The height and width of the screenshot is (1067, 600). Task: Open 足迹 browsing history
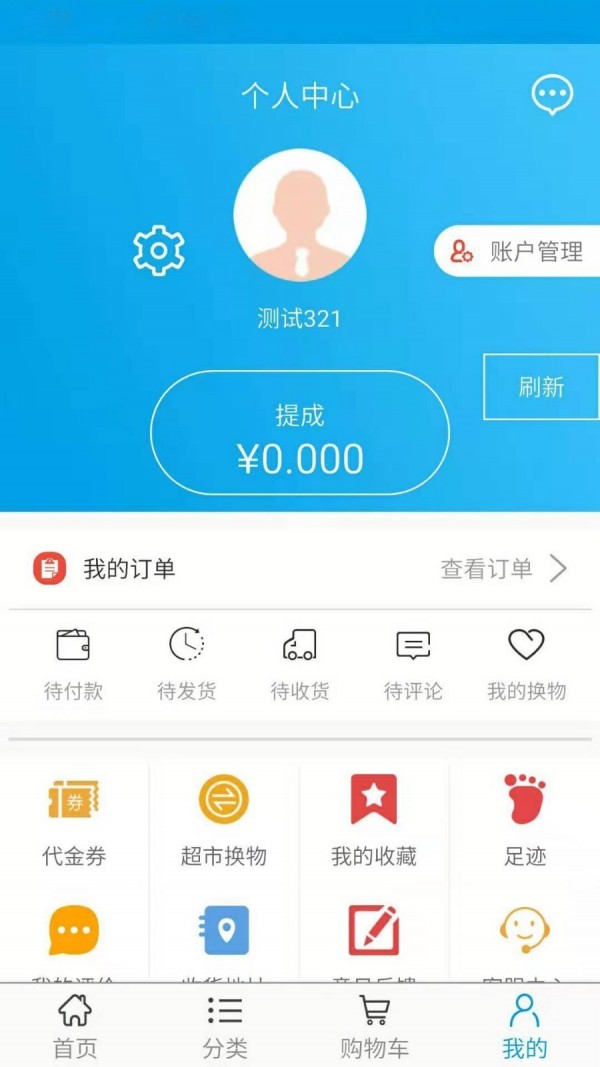tap(525, 822)
